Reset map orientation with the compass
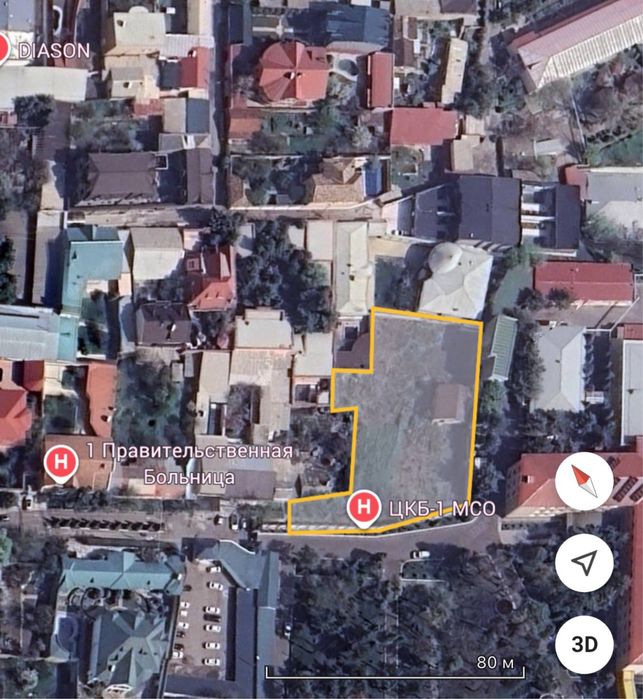The width and height of the screenshot is (643, 699). click(x=584, y=482)
